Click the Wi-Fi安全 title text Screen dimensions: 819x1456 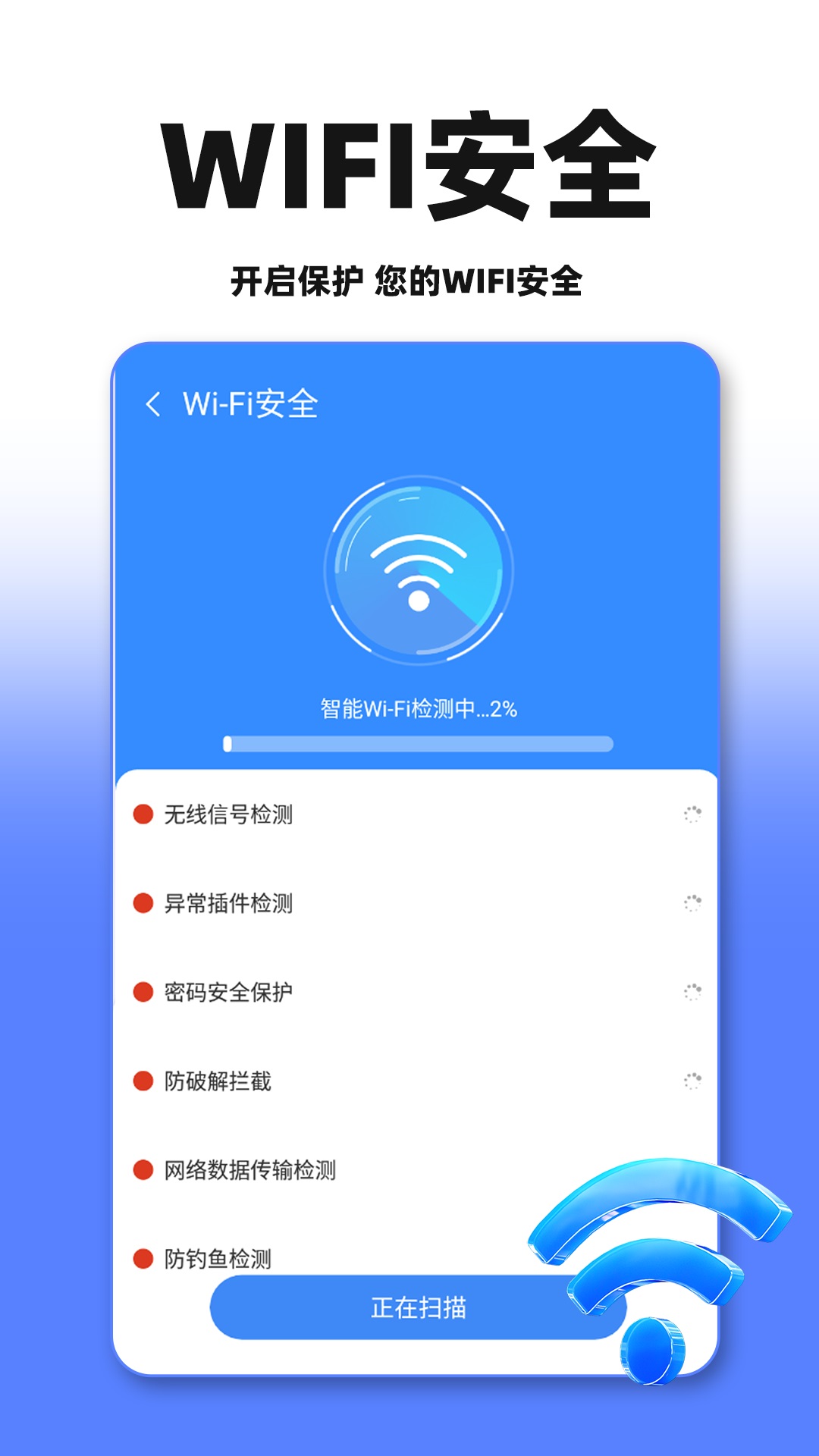point(250,404)
